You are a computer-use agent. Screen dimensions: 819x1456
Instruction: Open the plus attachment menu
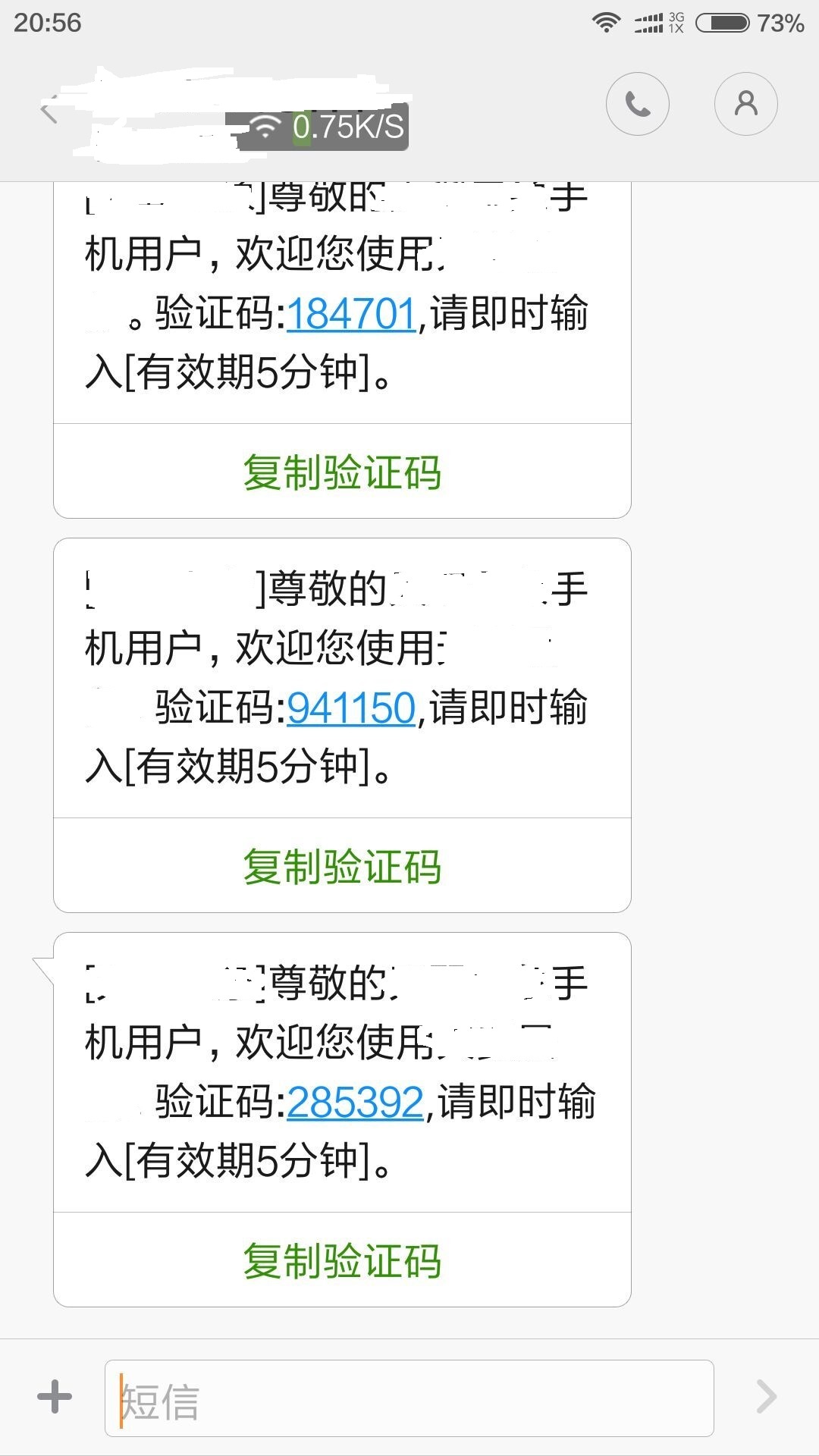point(55,1397)
